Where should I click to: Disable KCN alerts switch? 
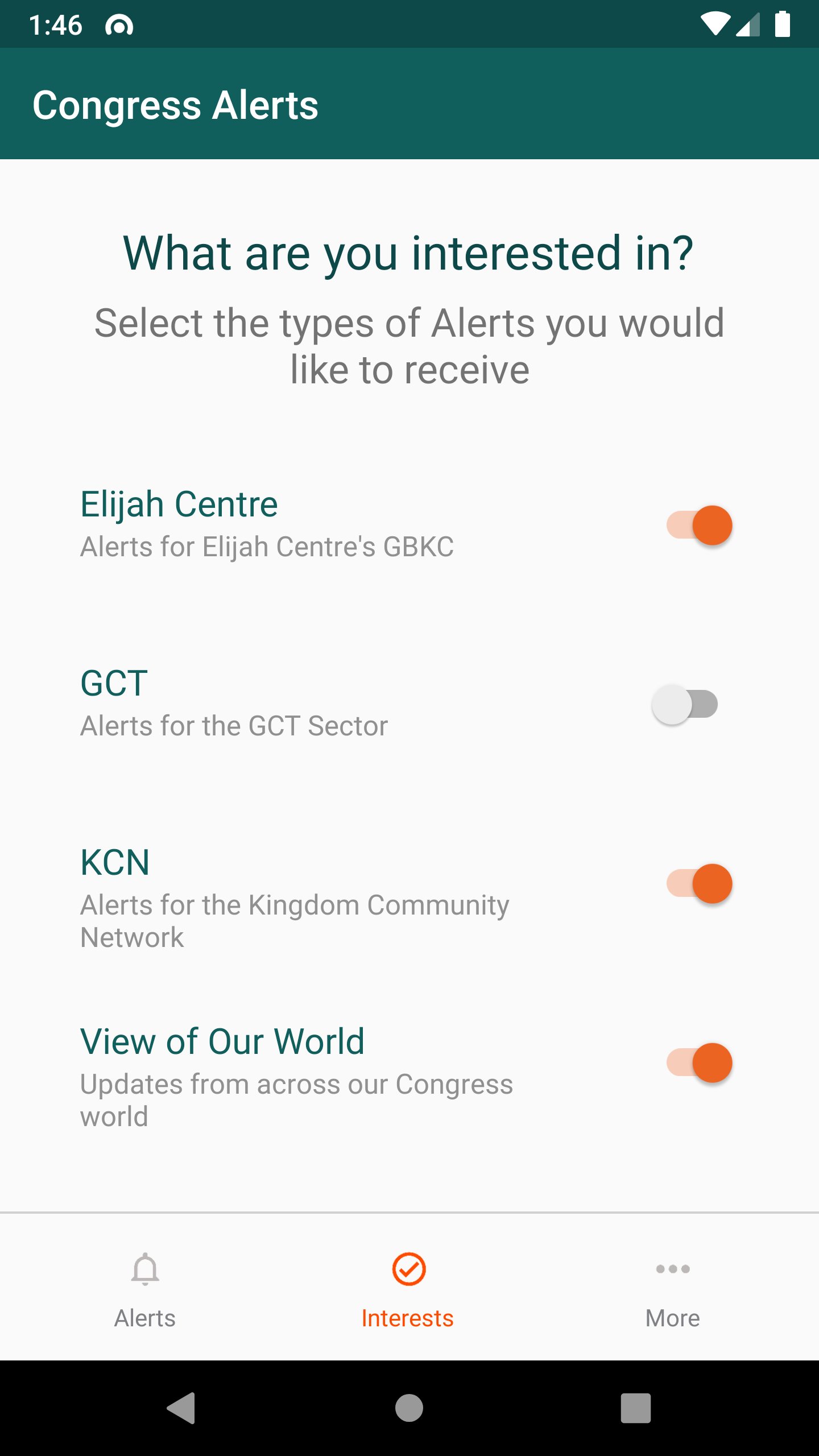pyautogui.click(x=699, y=883)
